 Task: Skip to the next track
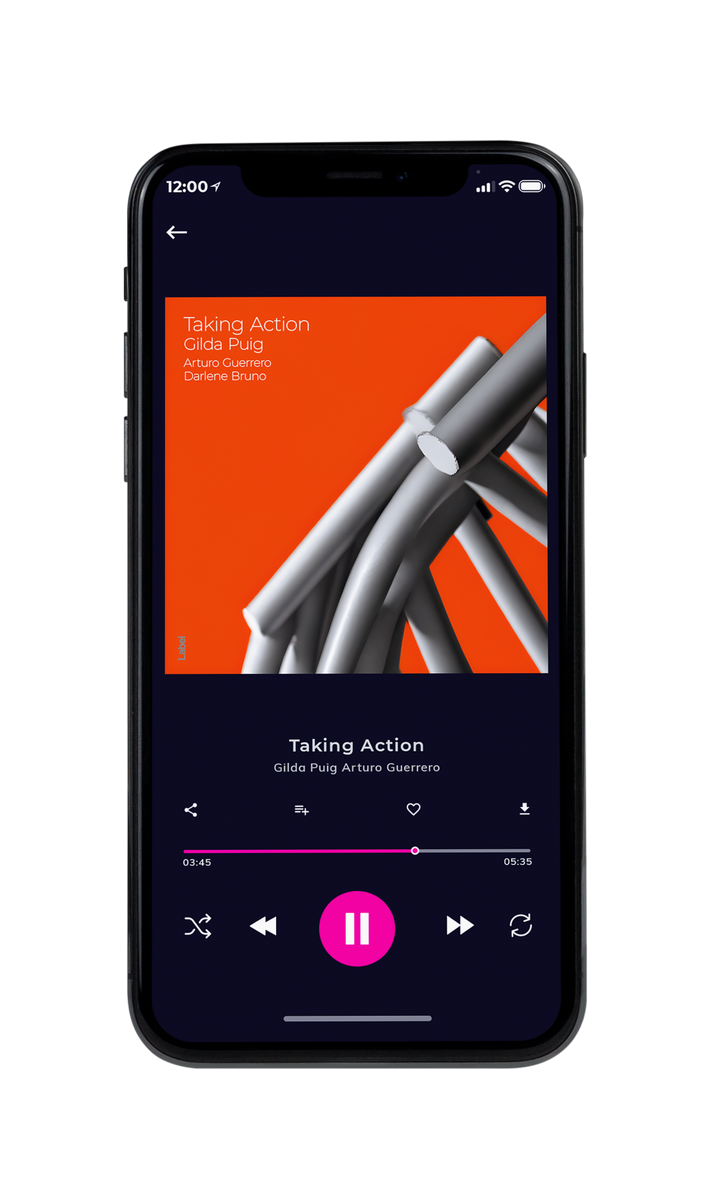460,926
